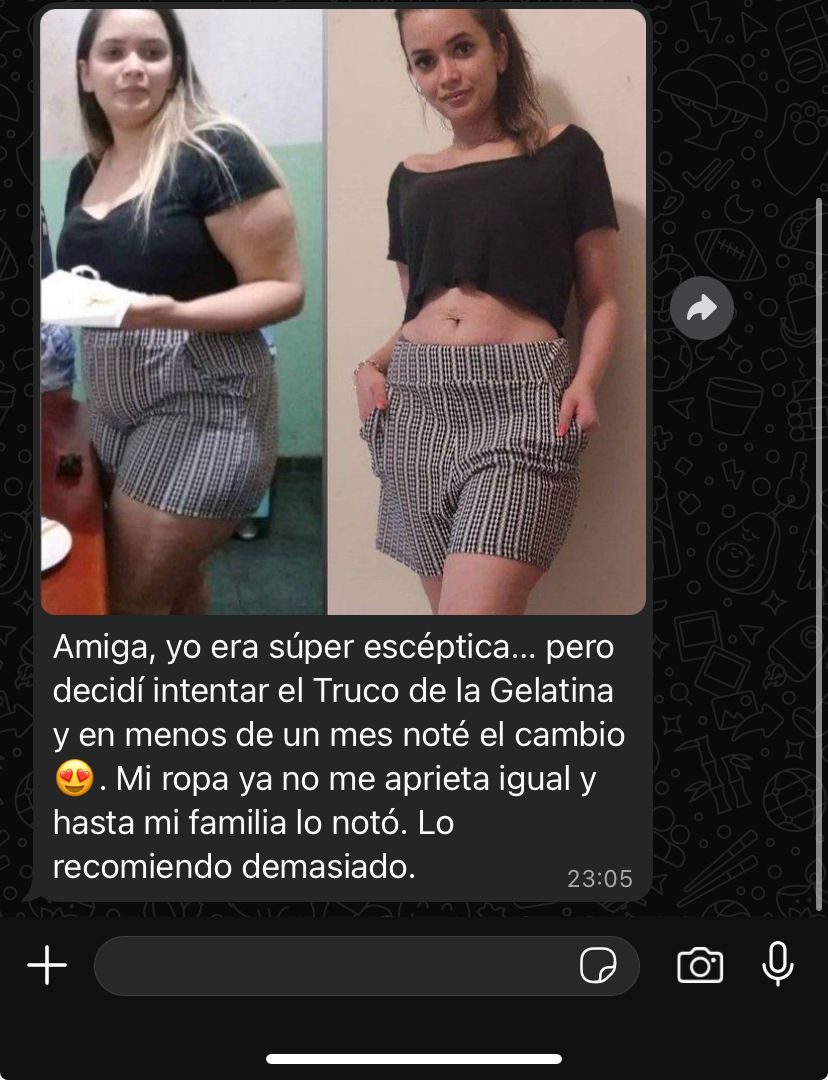Take a quick photo with the camera icon

click(x=700, y=965)
